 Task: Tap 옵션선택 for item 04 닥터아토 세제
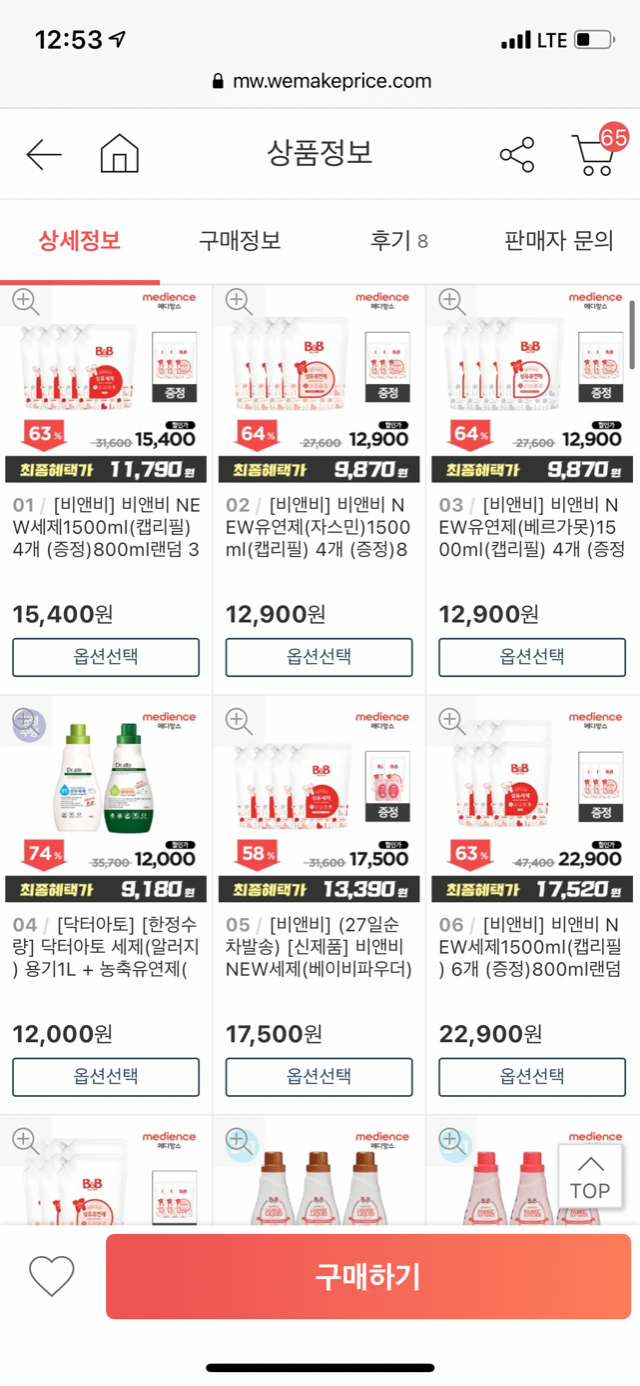[106, 1077]
